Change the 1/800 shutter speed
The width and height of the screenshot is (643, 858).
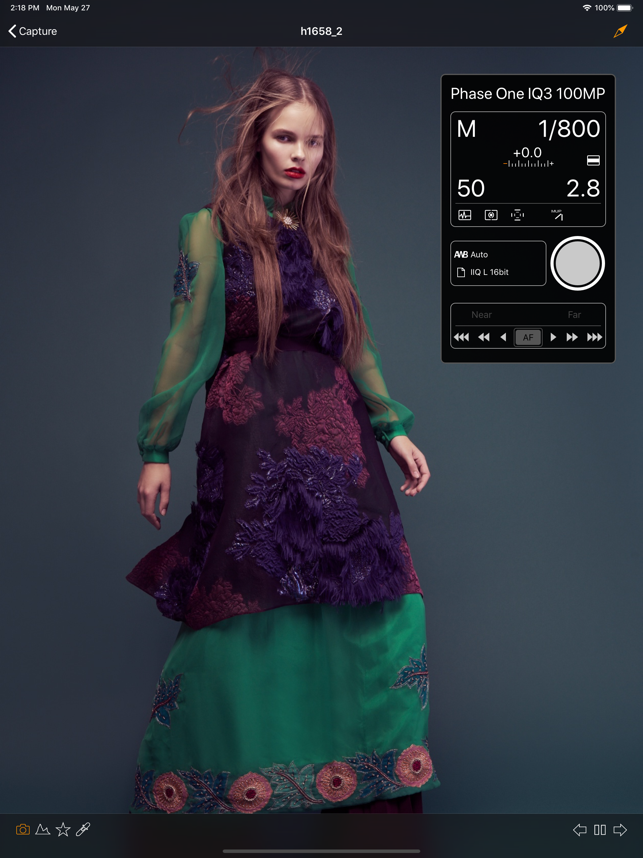tap(568, 129)
